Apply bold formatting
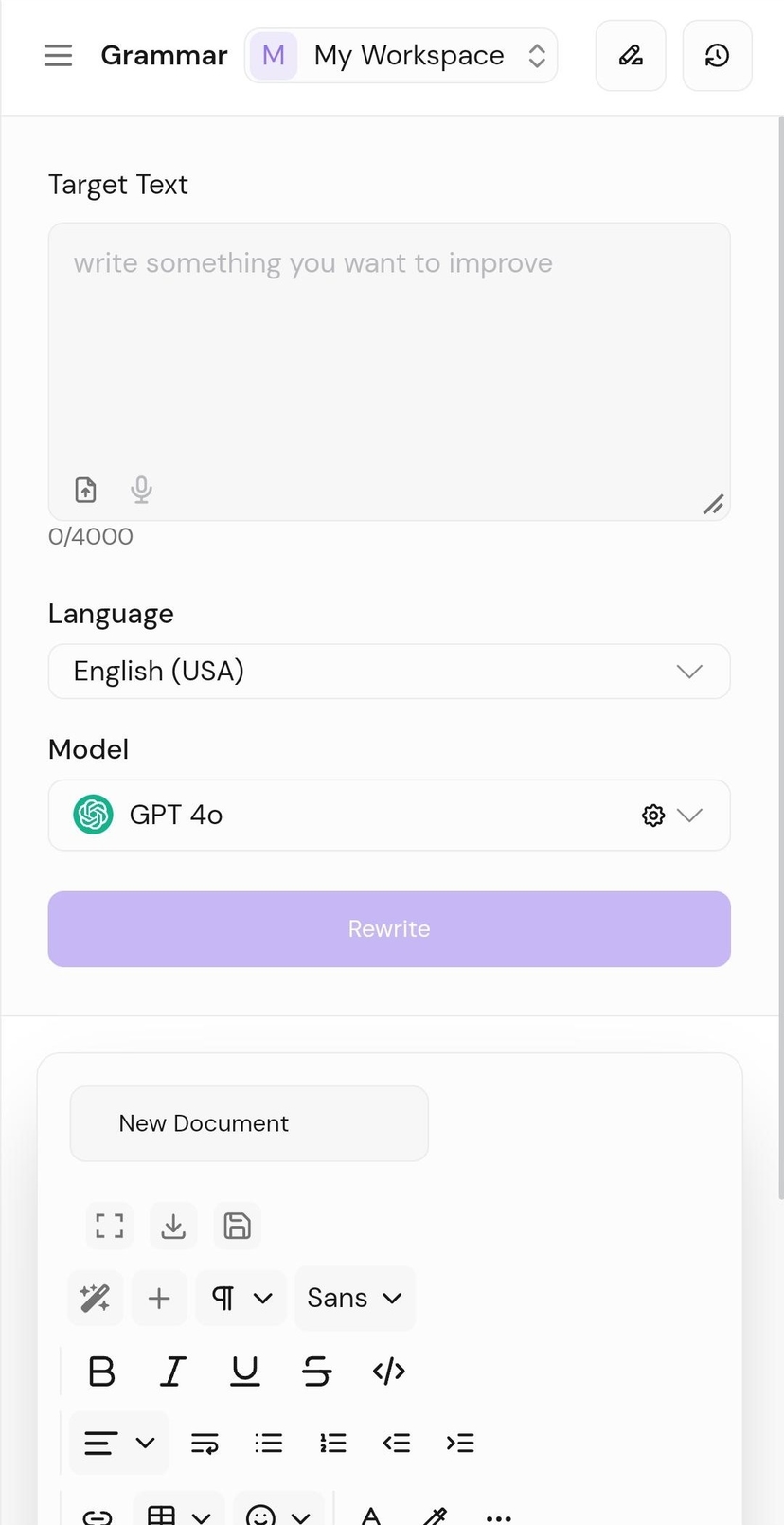The image size is (784, 1525). [101, 1371]
